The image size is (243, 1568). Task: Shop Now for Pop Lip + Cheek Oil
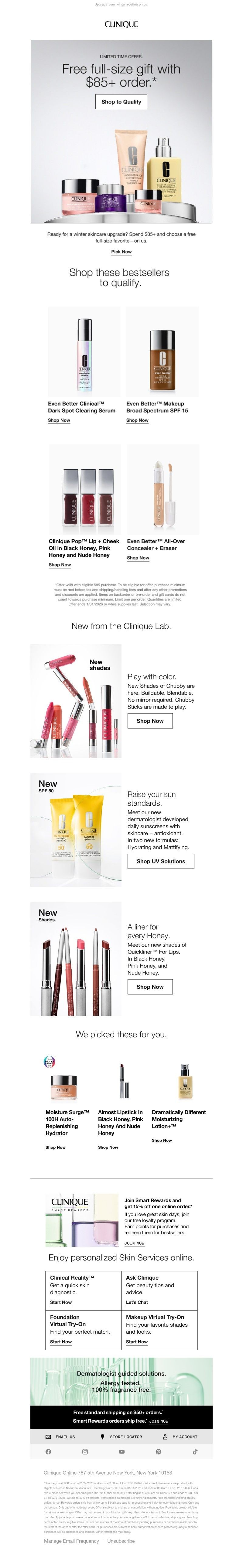tap(60, 564)
